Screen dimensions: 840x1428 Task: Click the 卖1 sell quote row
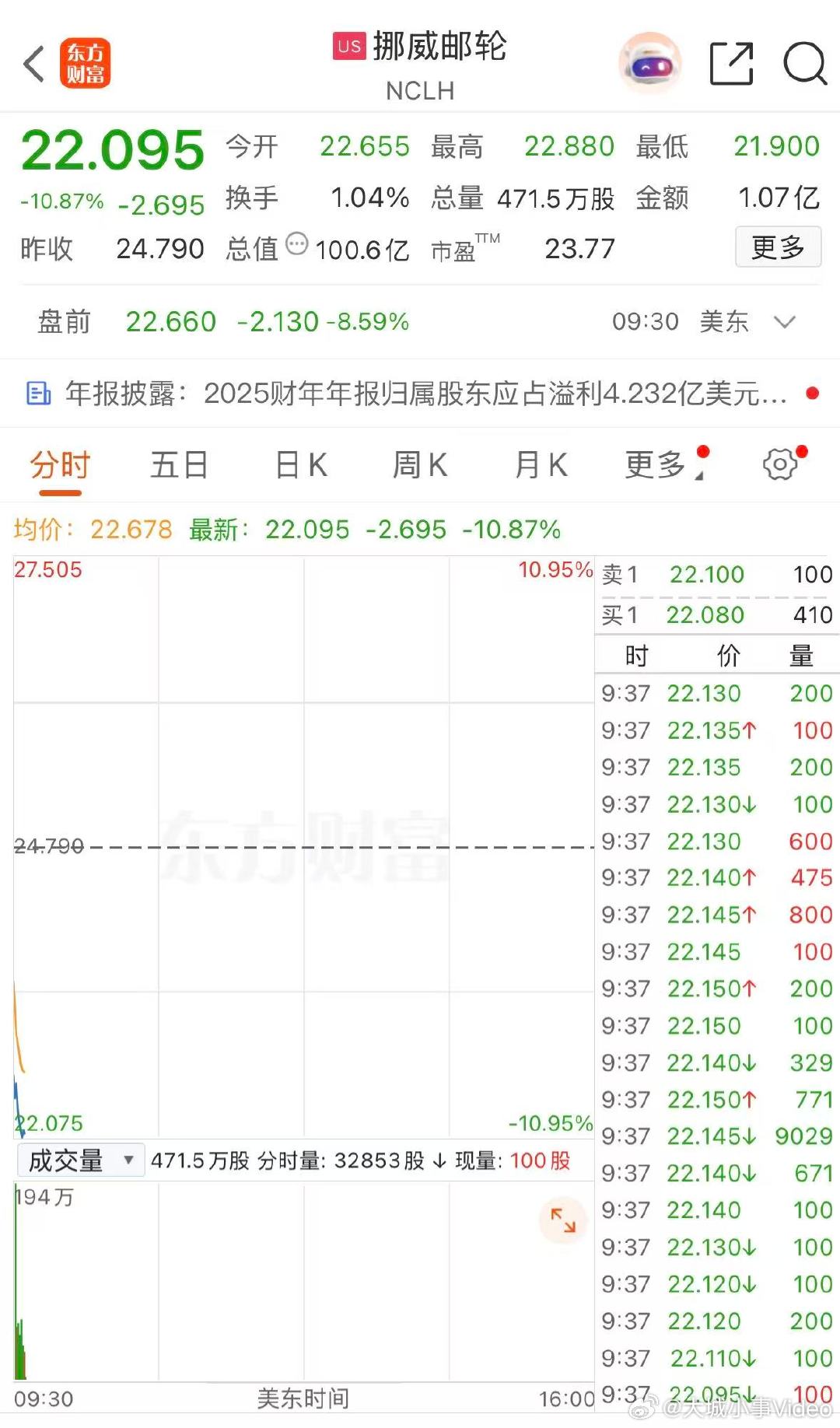coord(712,574)
